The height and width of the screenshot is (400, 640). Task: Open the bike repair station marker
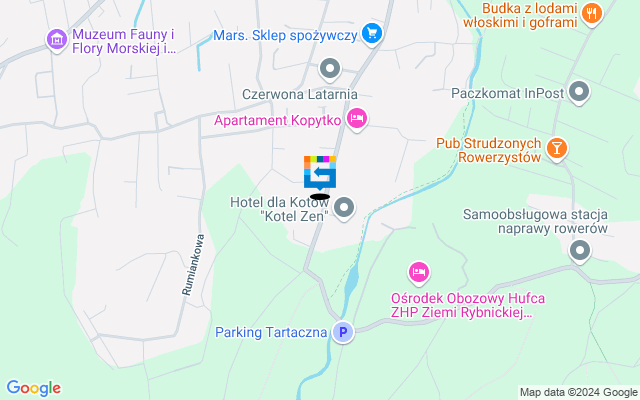coord(579,251)
